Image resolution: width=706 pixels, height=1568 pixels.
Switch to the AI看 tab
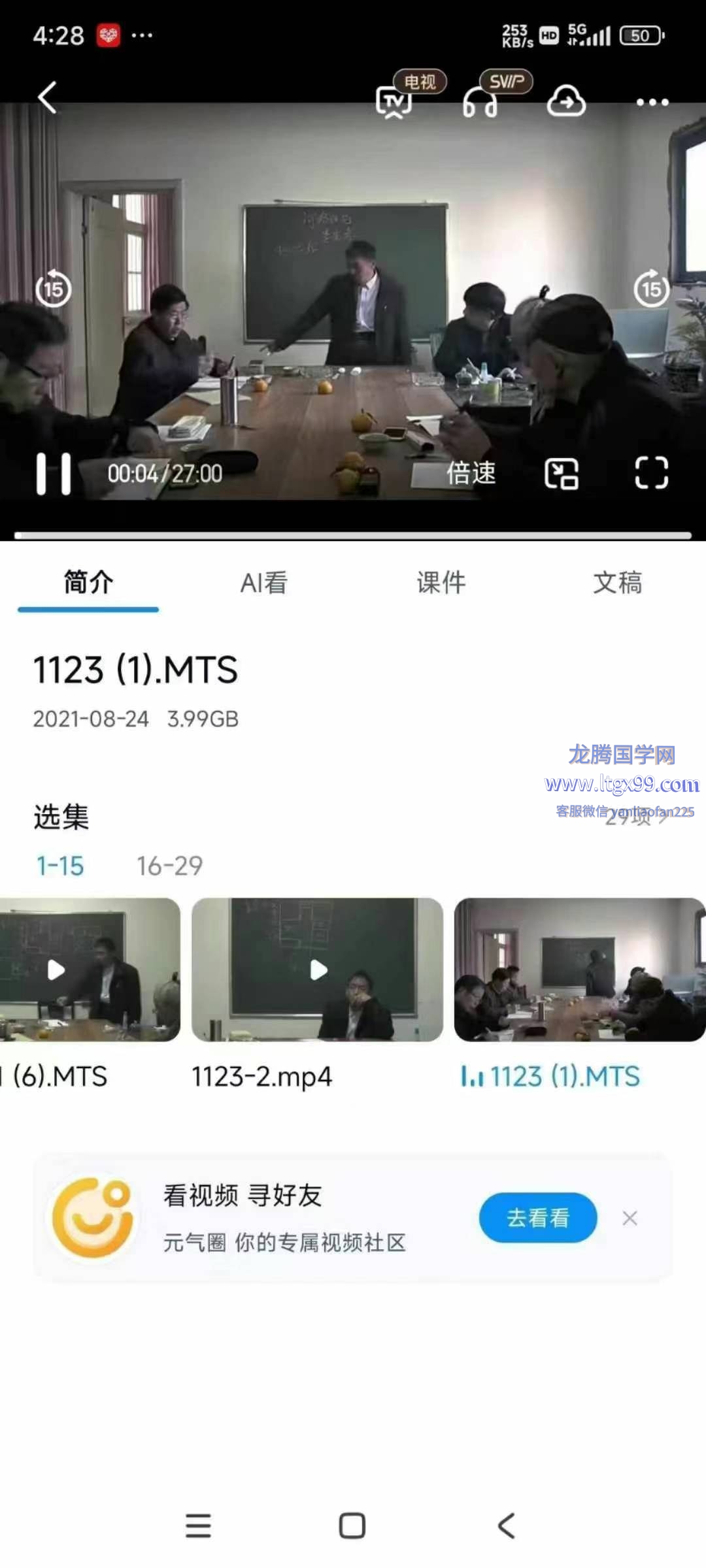click(264, 583)
